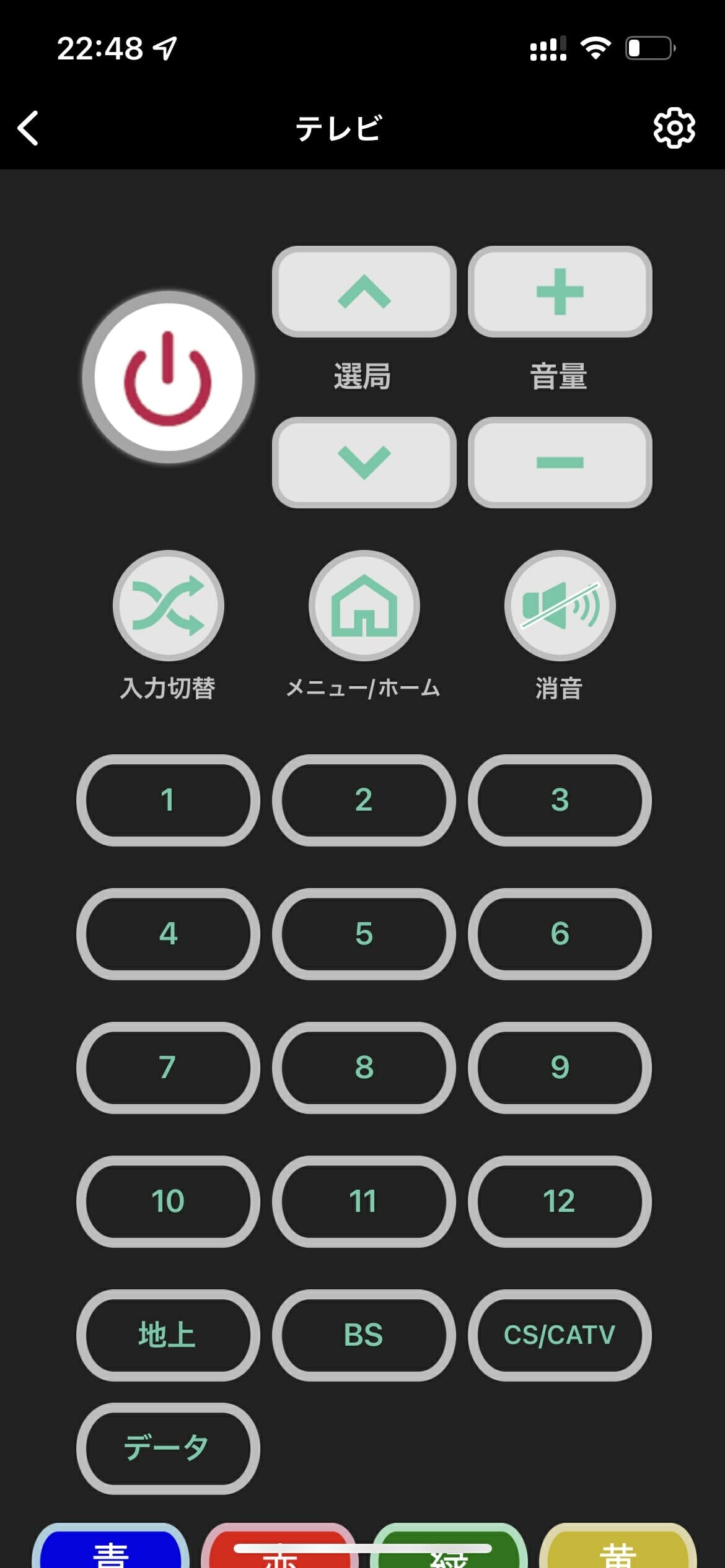Mute the TV with 消音

(560, 606)
